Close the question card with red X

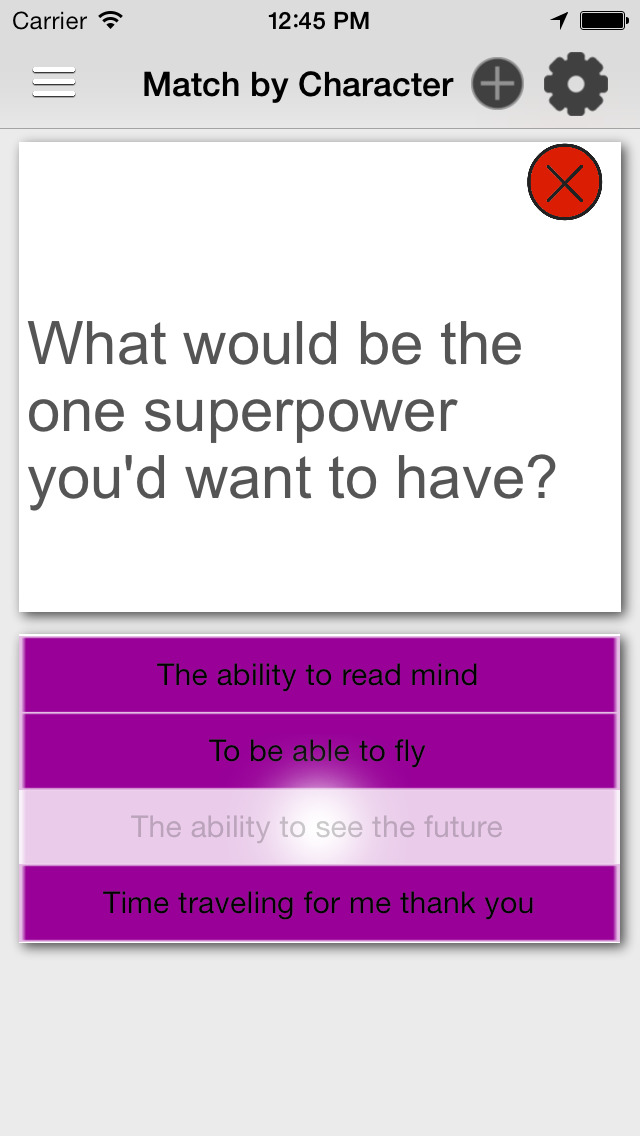coord(565,183)
